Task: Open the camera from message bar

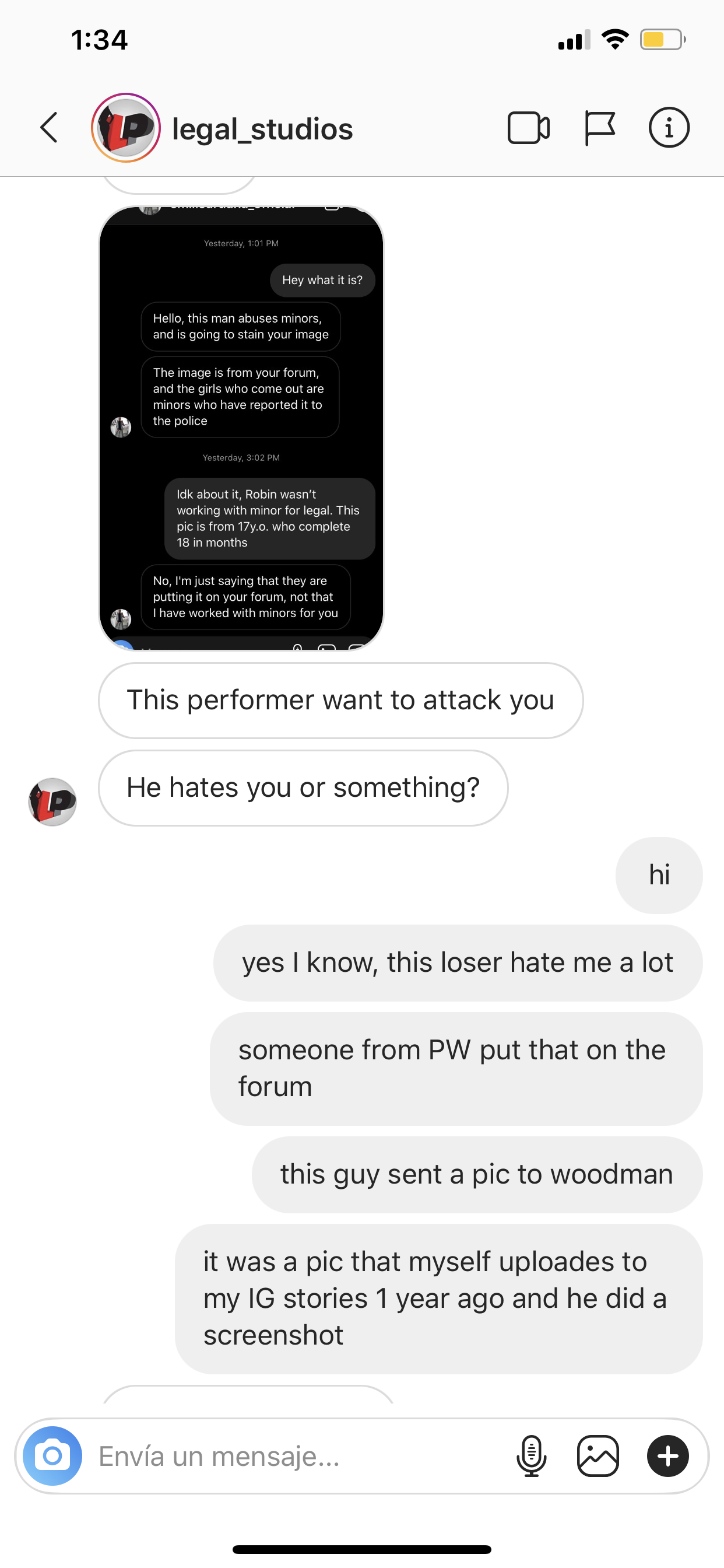Action: pos(52,1455)
